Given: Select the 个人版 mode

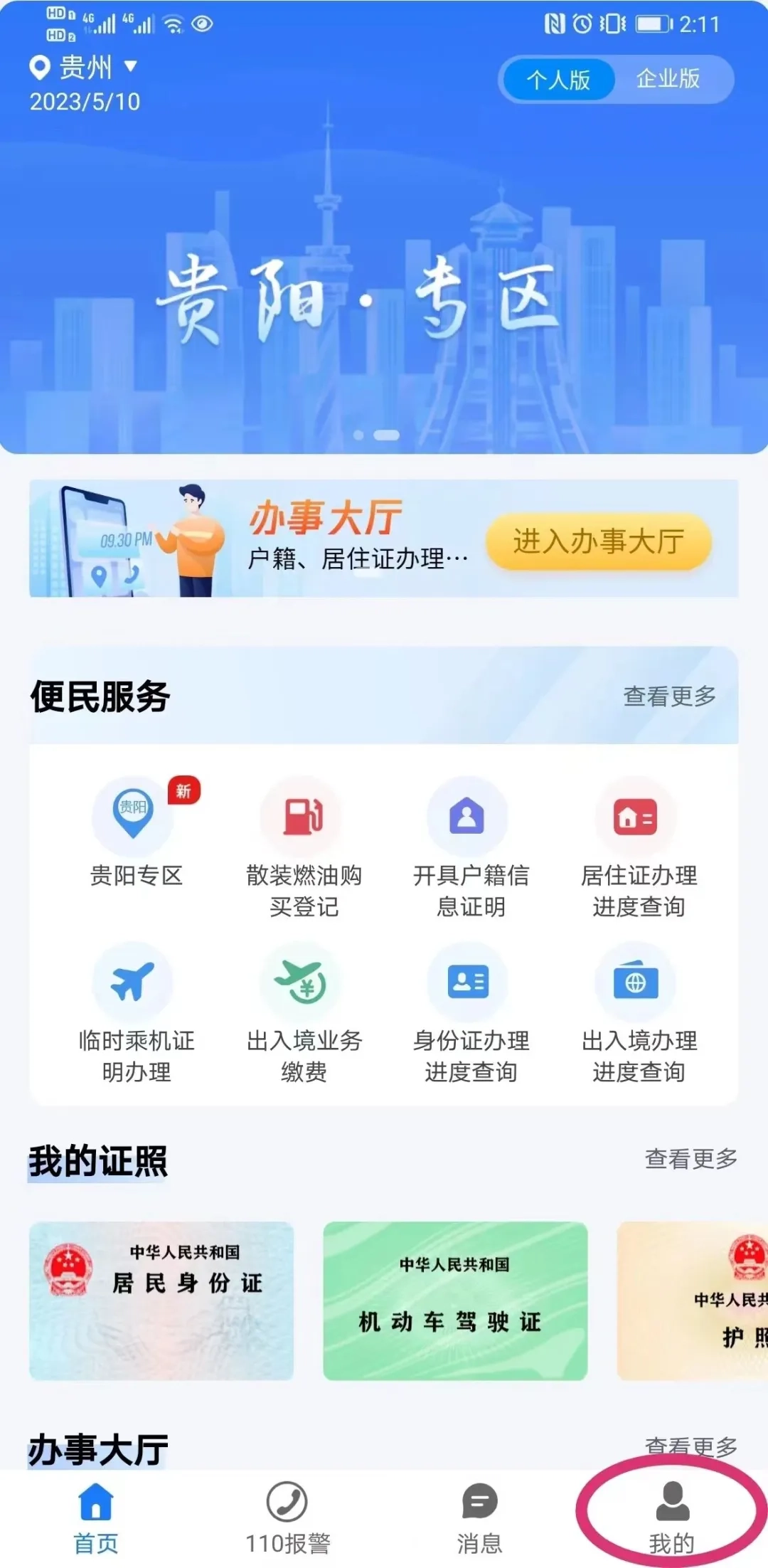Looking at the screenshot, I should [x=558, y=79].
